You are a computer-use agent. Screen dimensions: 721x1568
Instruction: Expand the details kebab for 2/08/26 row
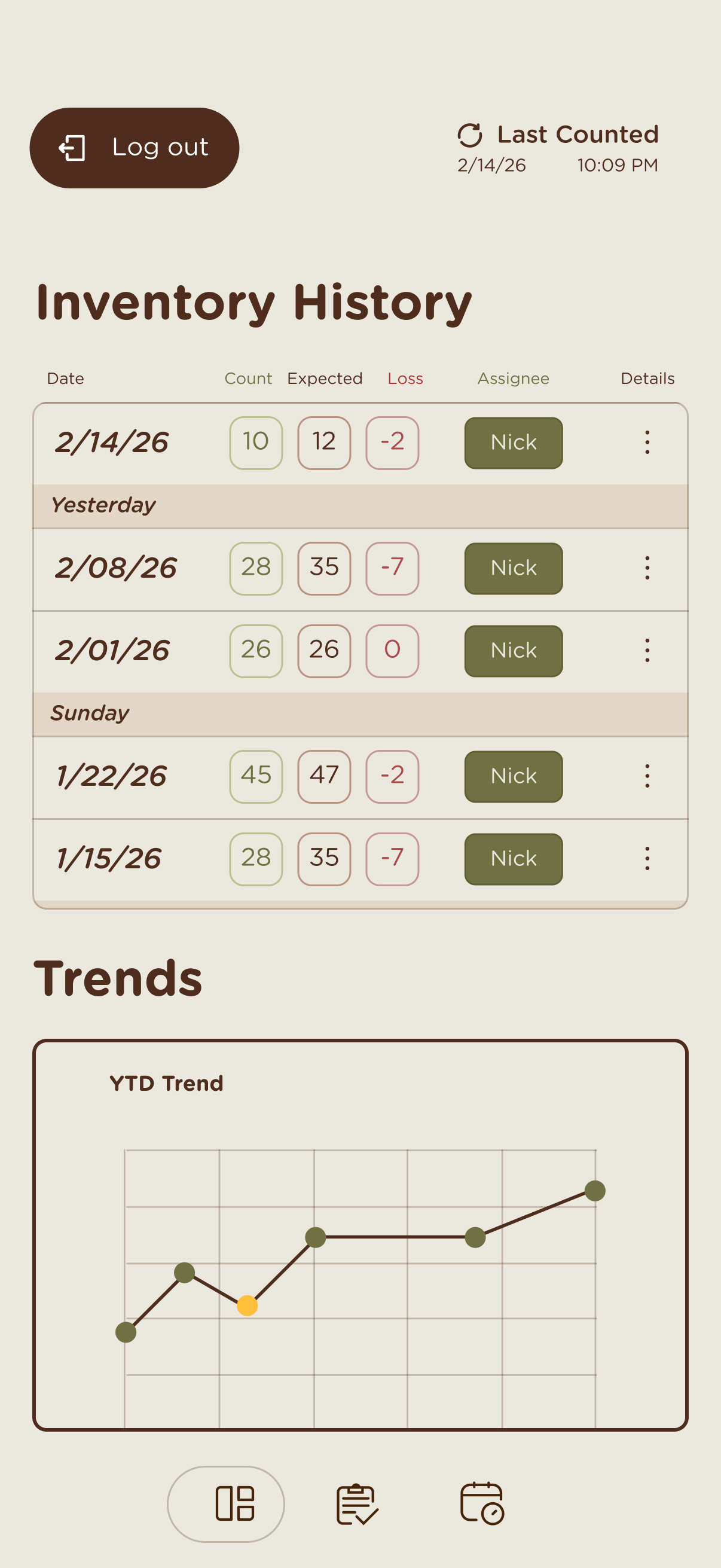(647, 568)
